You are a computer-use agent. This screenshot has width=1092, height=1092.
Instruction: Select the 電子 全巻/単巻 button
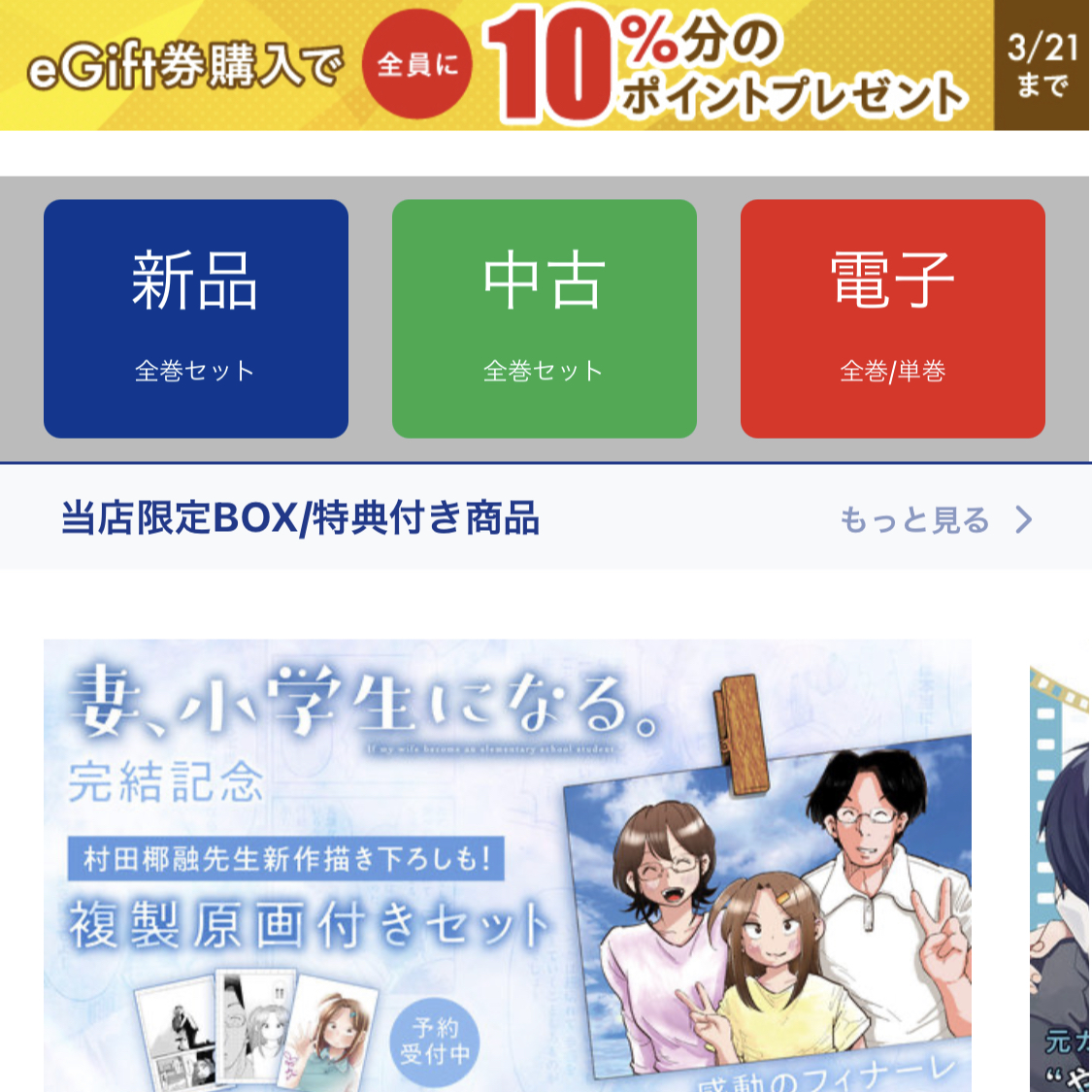(x=892, y=318)
